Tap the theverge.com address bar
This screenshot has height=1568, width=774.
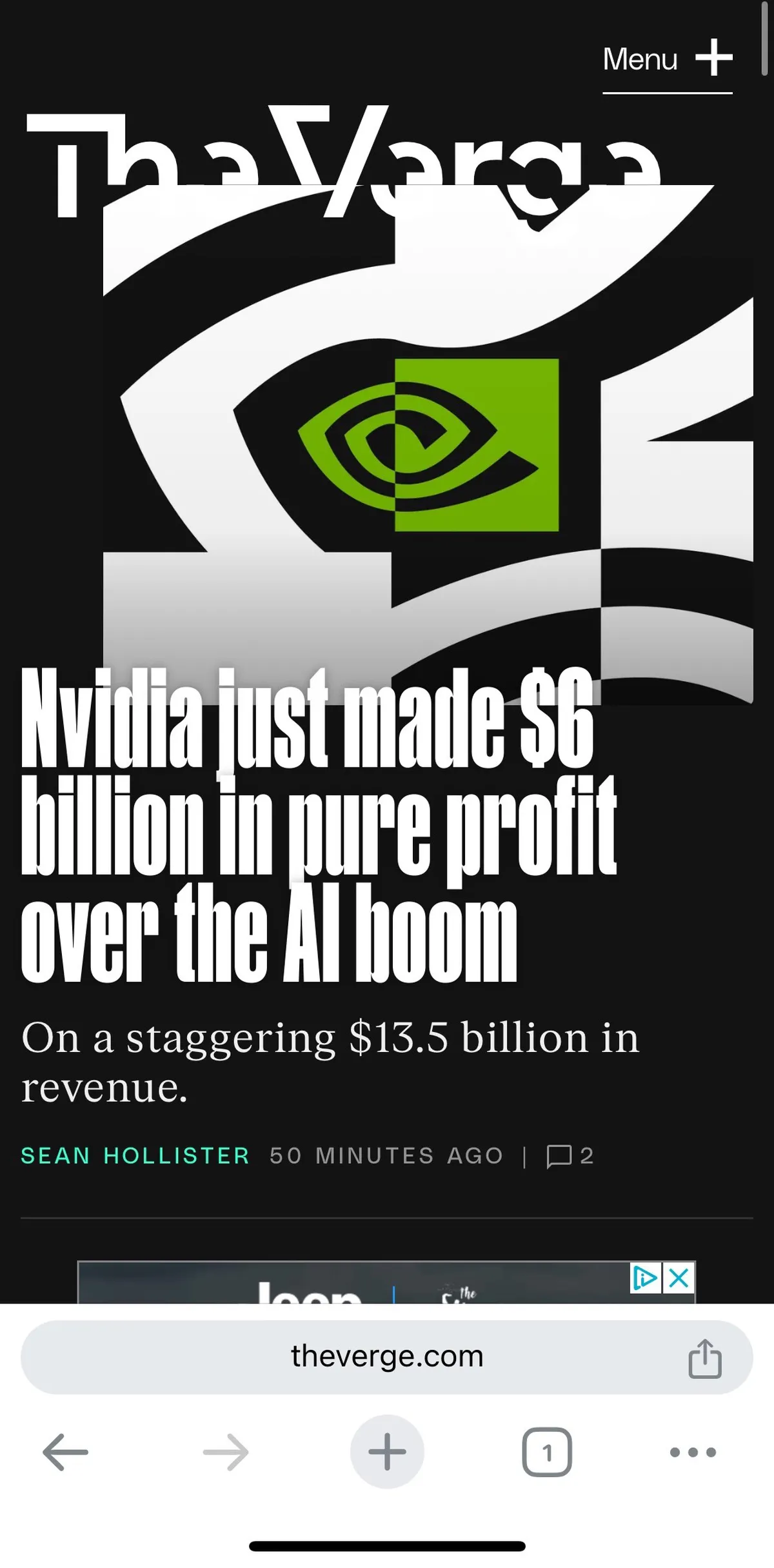coord(386,1356)
